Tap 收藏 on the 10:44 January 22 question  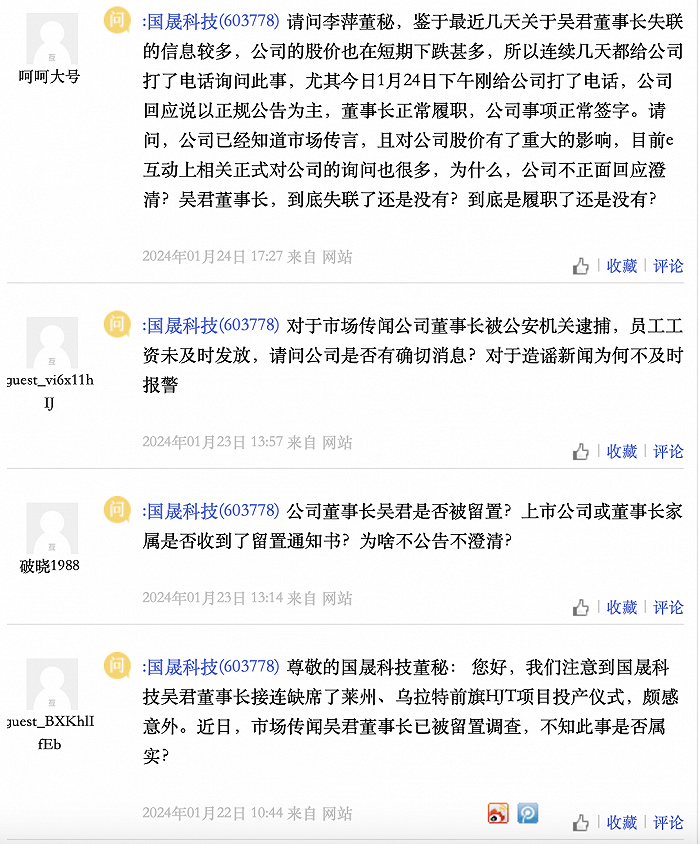pyautogui.click(x=621, y=822)
